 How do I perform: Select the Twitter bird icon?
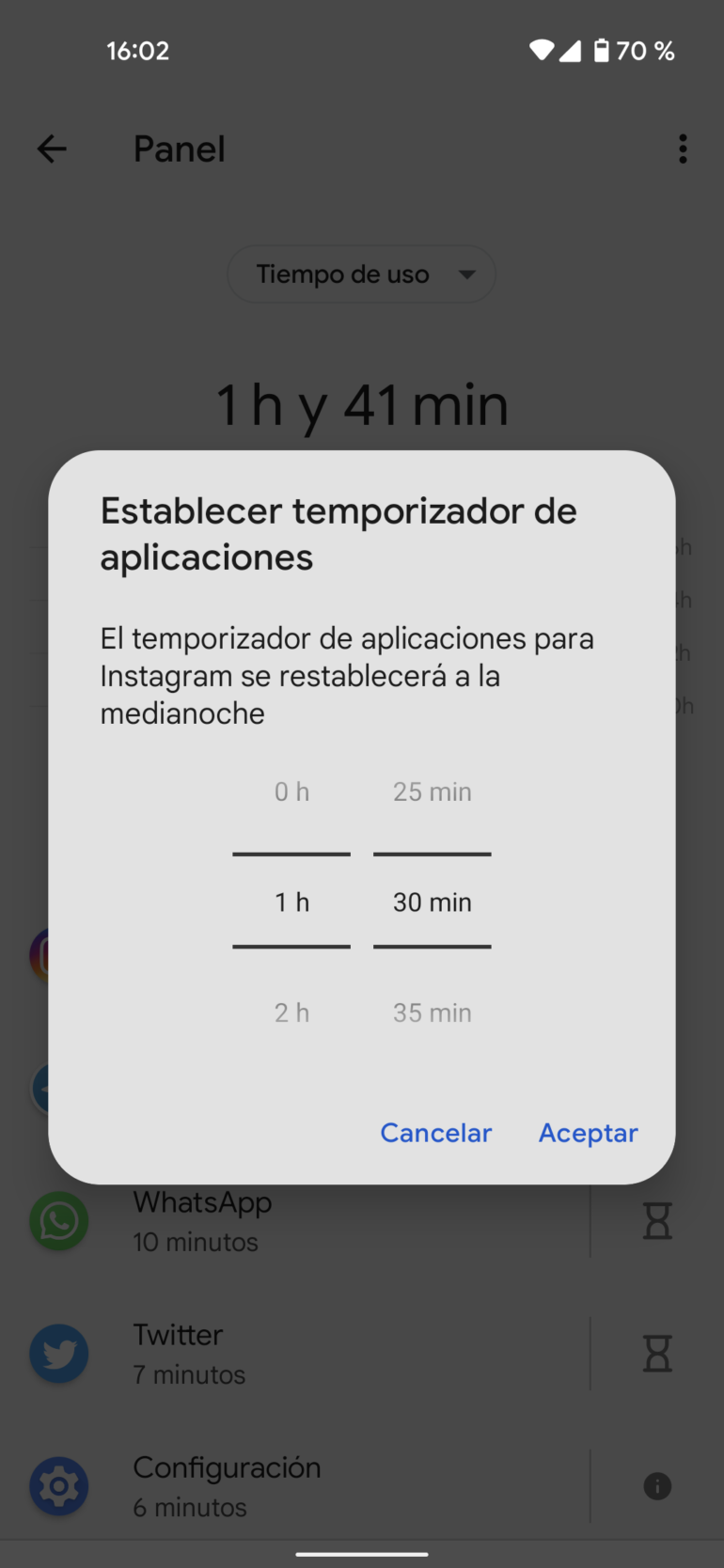[x=58, y=1354]
